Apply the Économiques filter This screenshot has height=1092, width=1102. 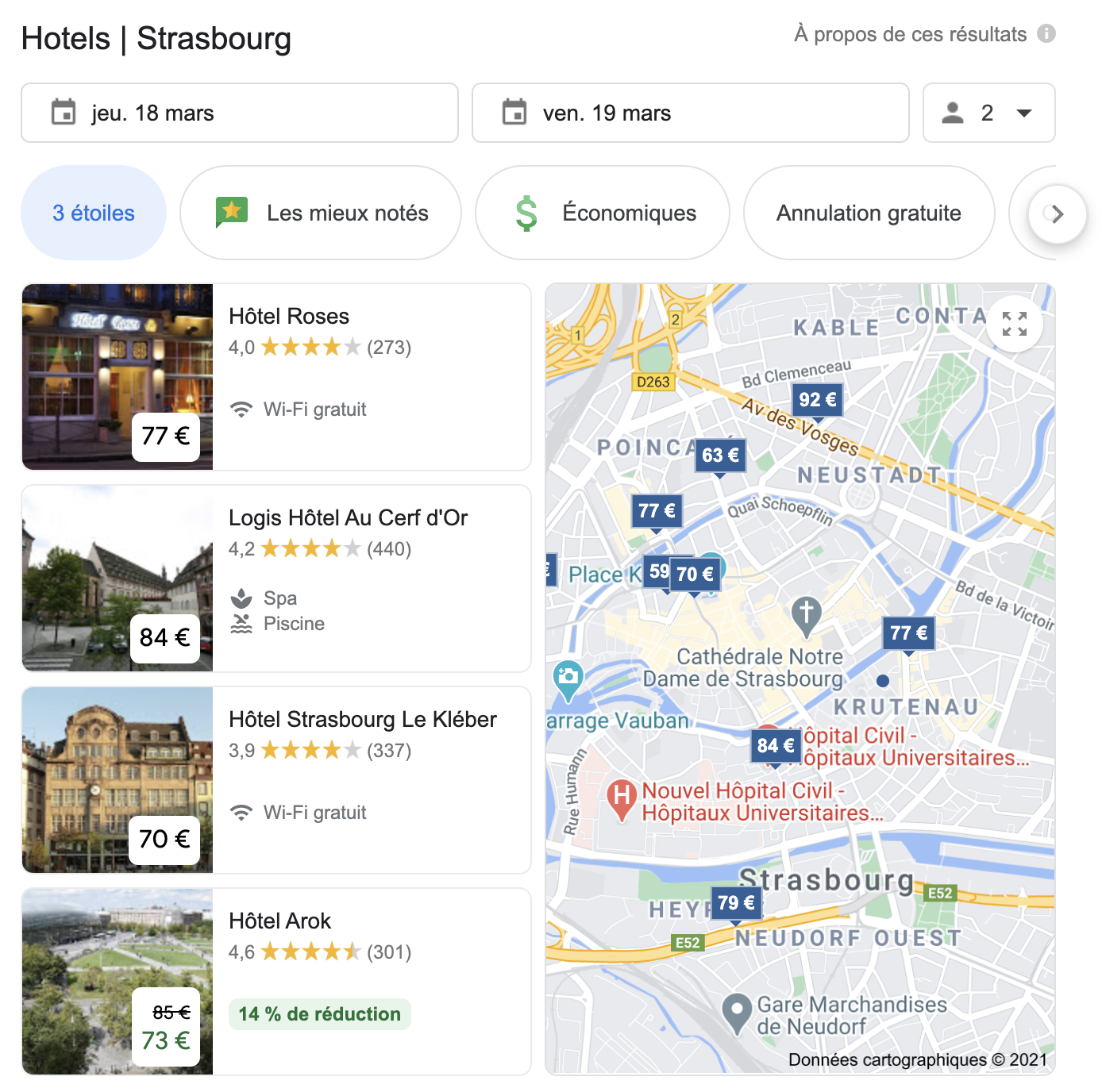click(603, 213)
